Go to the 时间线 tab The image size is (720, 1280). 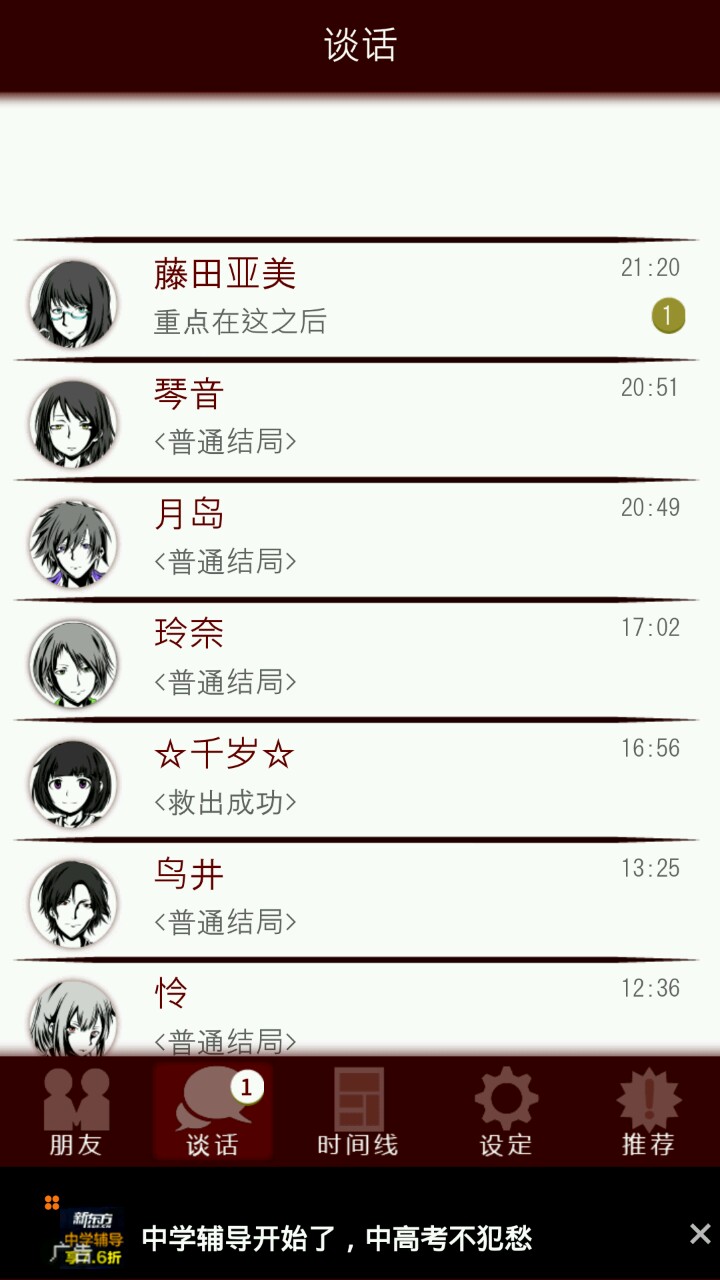pos(358,1112)
